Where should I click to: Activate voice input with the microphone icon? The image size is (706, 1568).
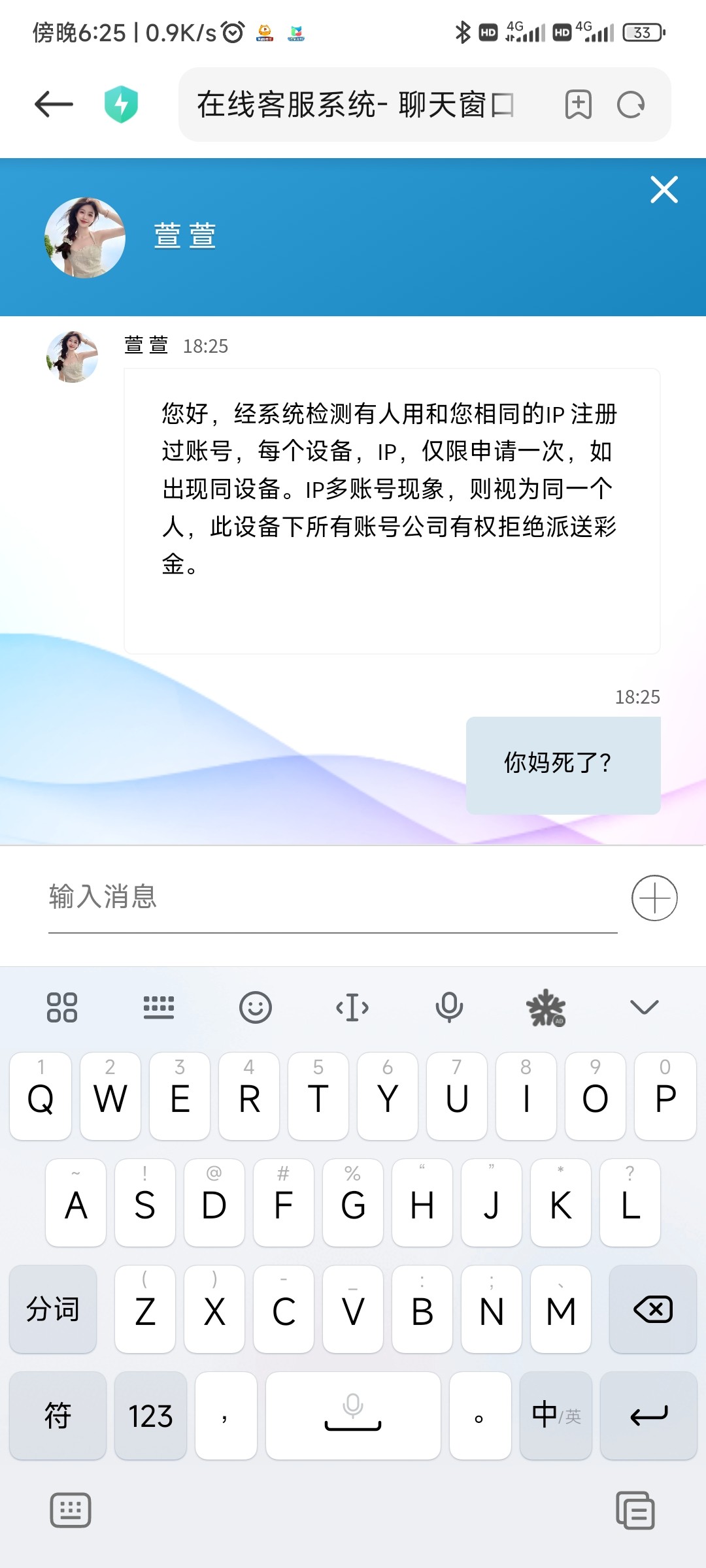pyautogui.click(x=450, y=1007)
